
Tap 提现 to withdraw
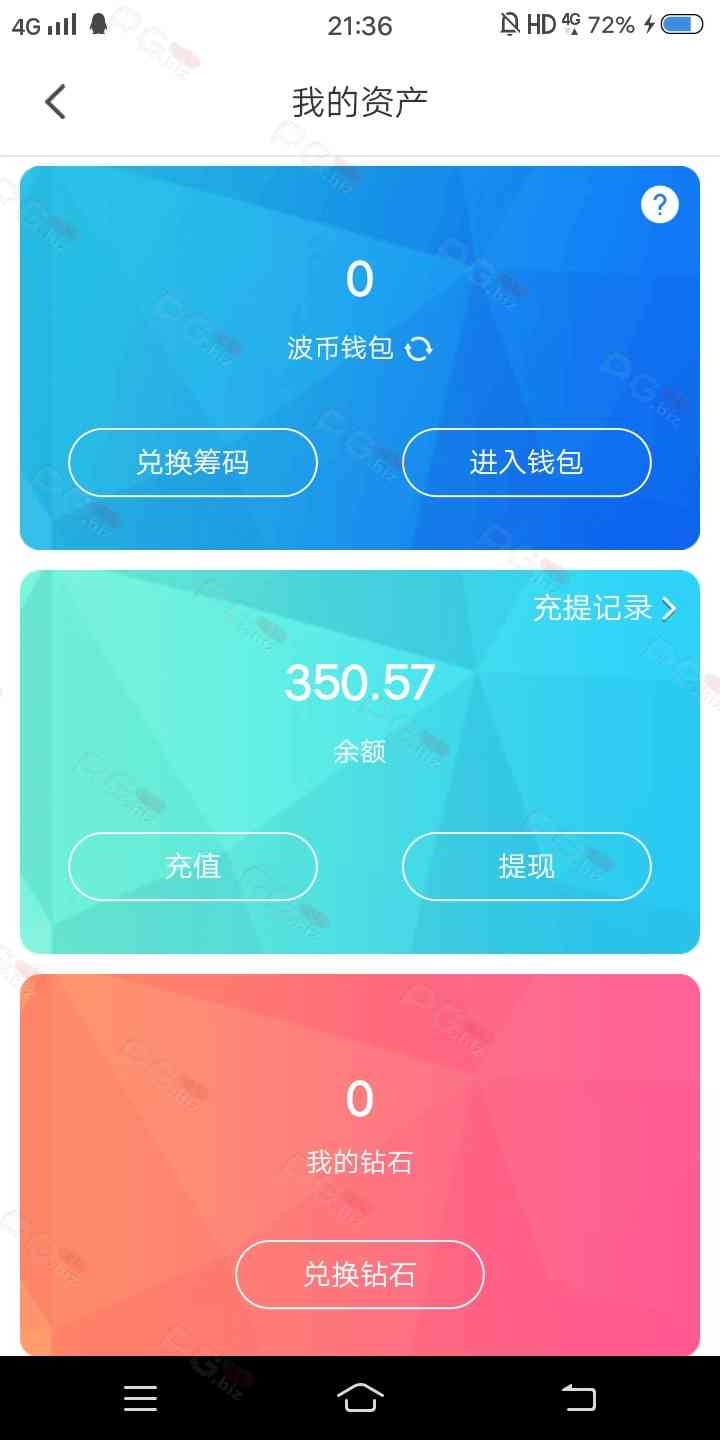coord(526,866)
